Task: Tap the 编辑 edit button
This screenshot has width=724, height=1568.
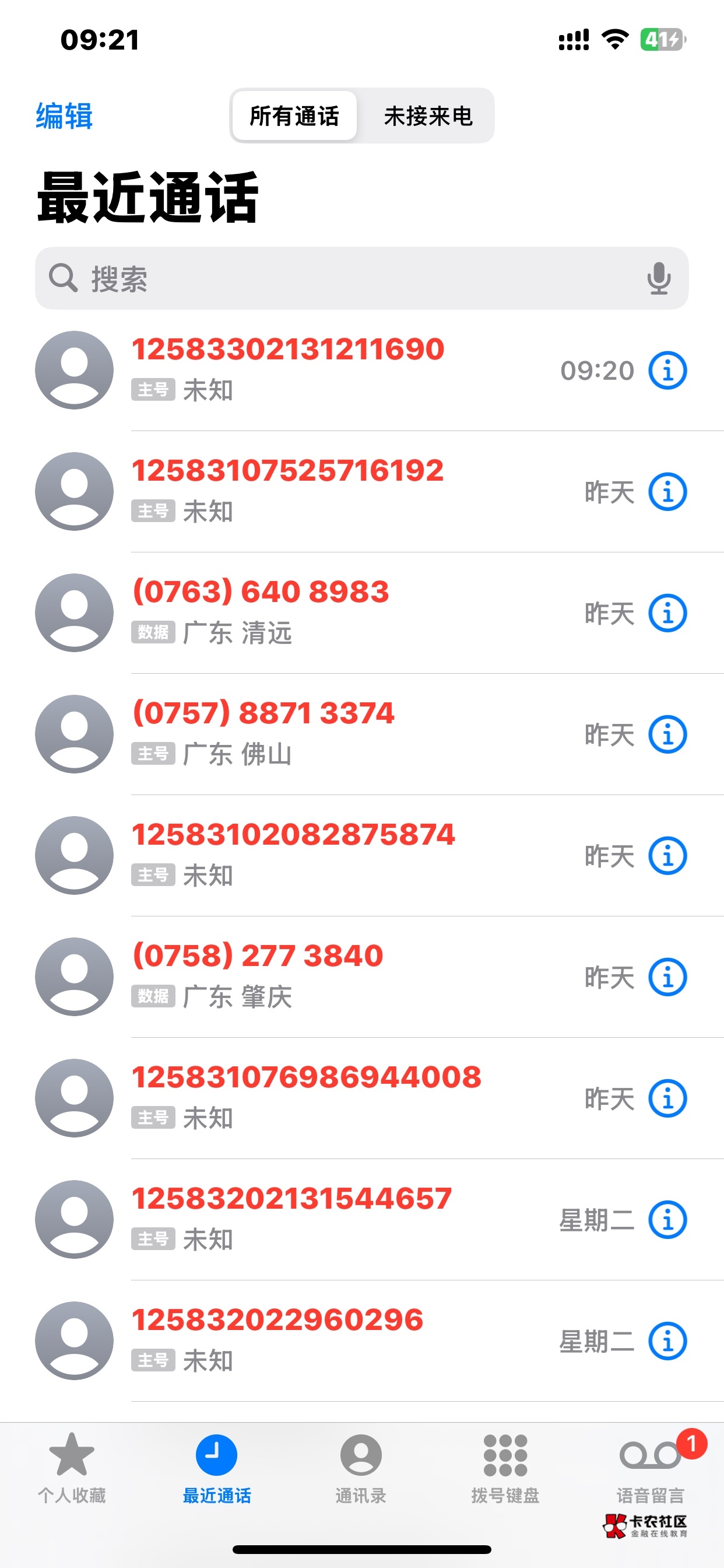Action: (x=64, y=116)
